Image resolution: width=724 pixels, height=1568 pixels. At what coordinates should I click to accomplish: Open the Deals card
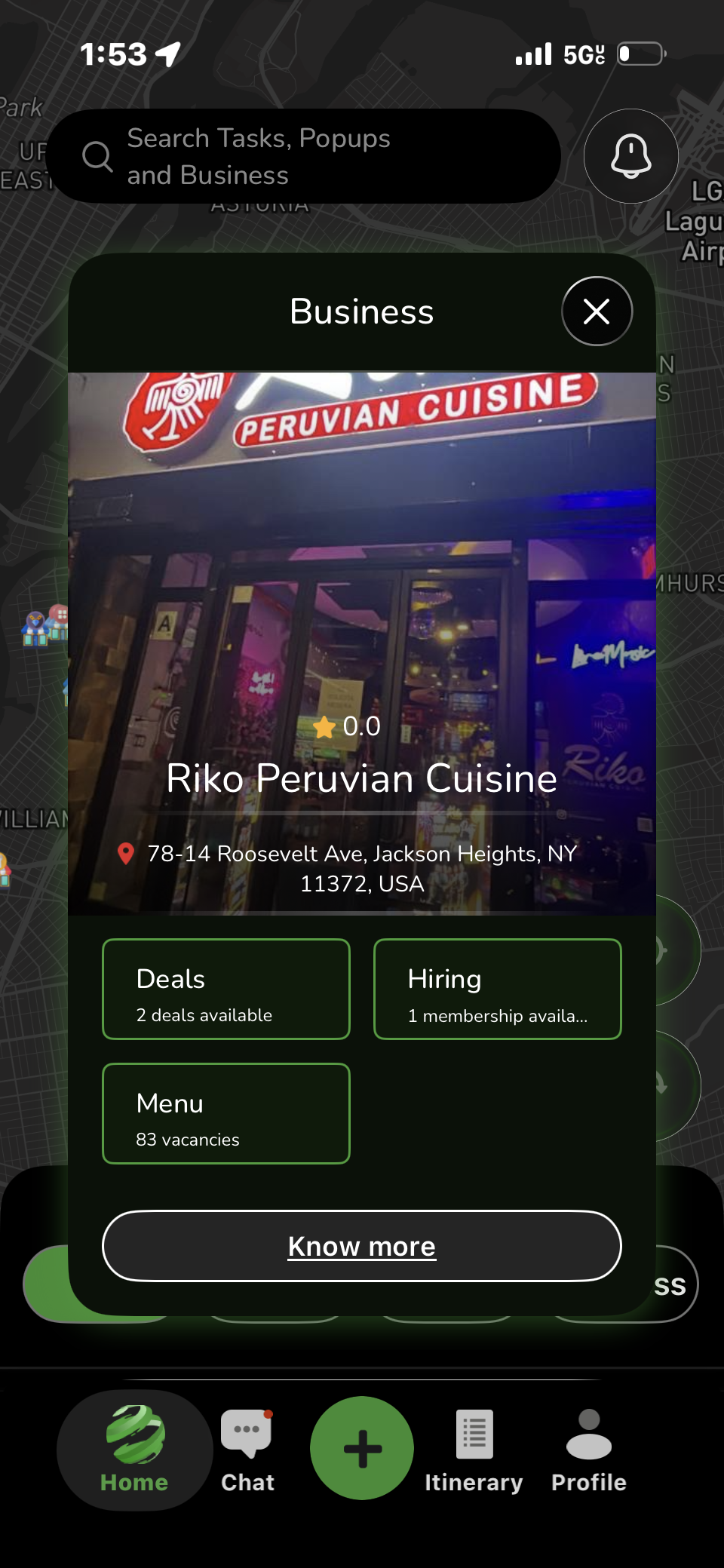pyautogui.click(x=226, y=989)
